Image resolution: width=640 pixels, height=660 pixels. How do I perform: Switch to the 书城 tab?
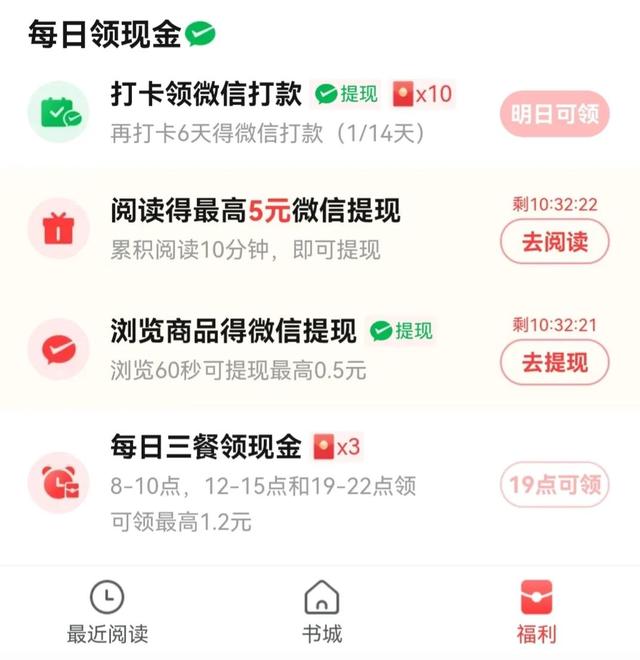321,613
